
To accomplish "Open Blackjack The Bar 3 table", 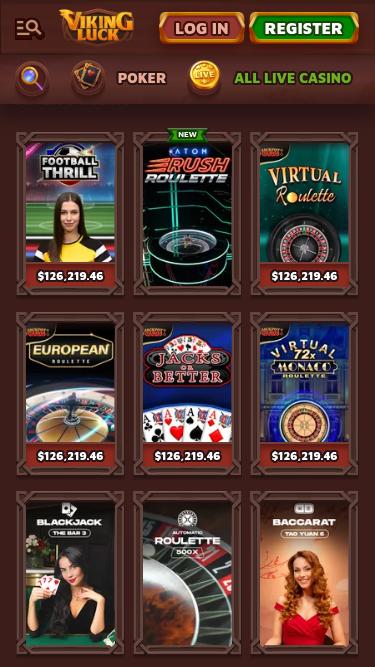I will (x=70, y=573).
